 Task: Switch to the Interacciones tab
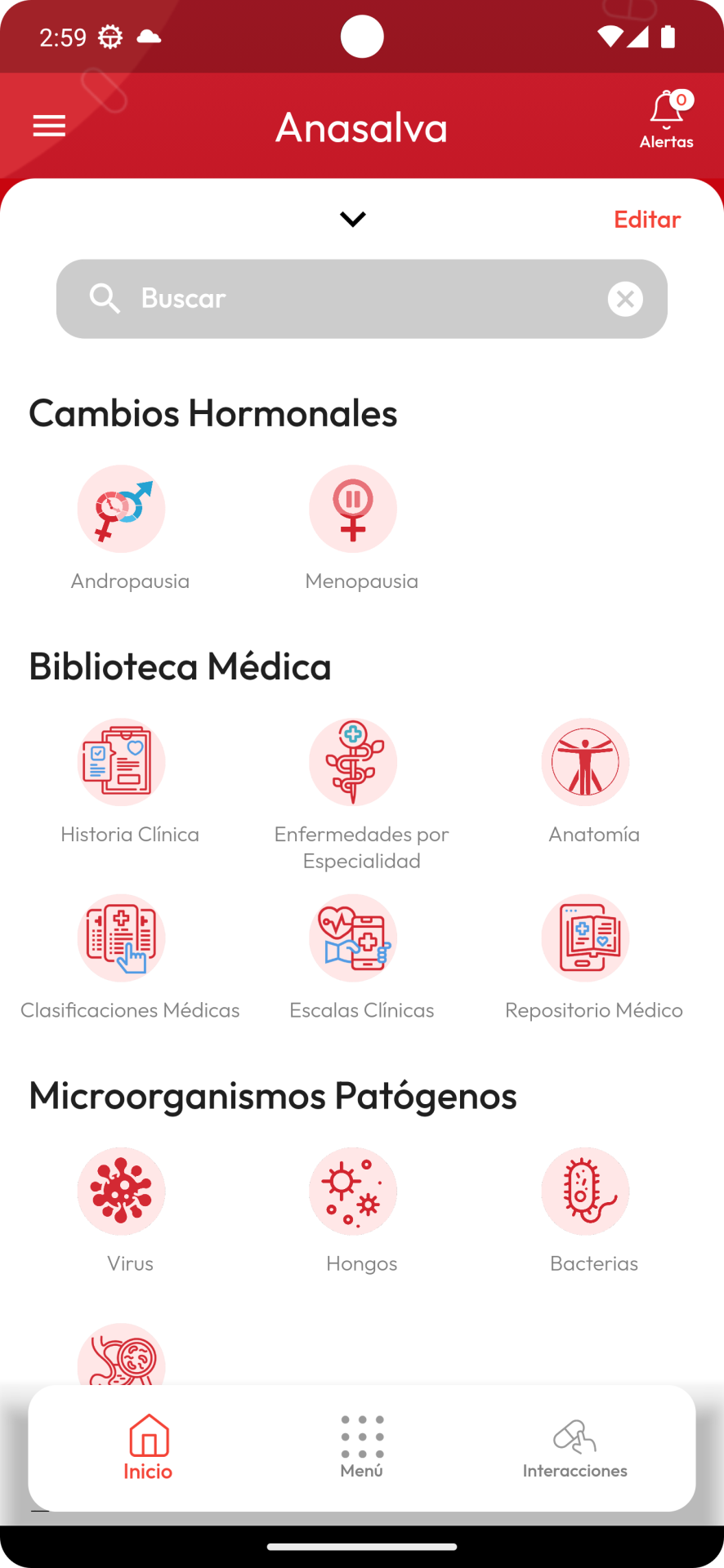click(x=575, y=1449)
